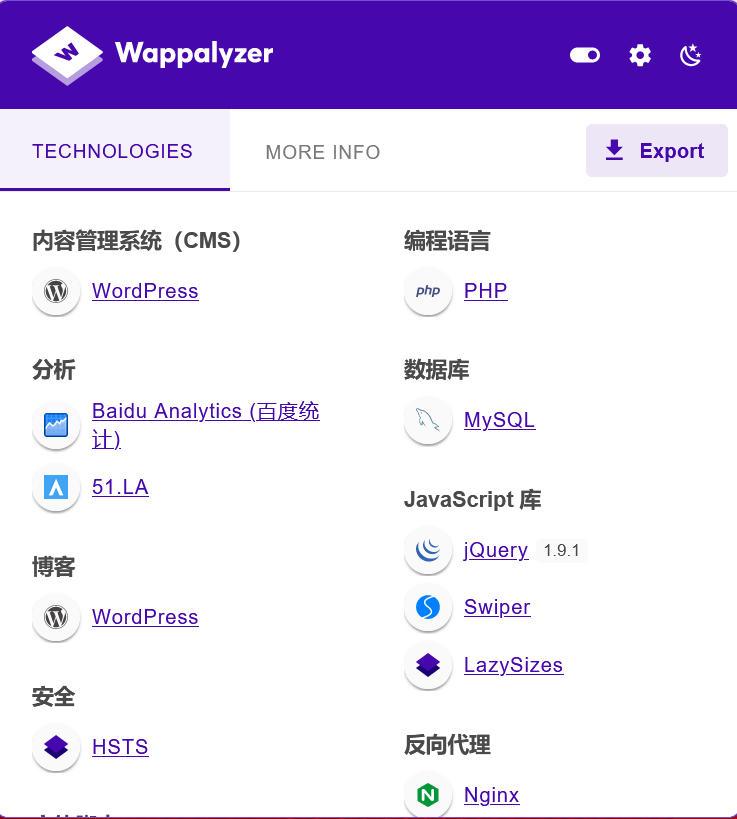Click the MySQL dolphin icon

pos(428,420)
